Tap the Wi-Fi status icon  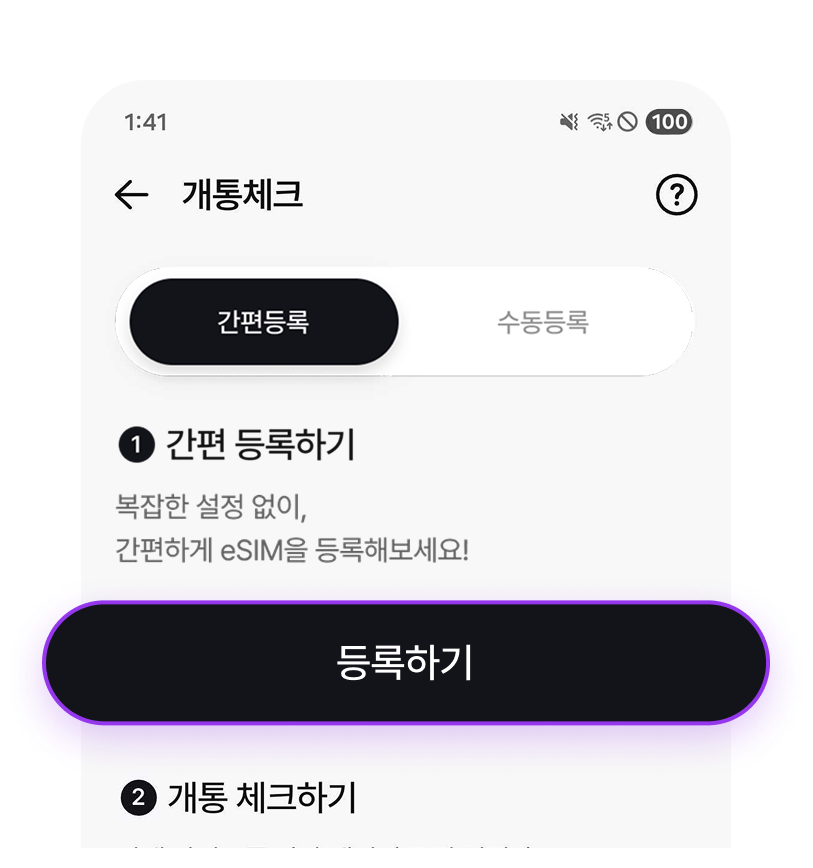(x=600, y=121)
